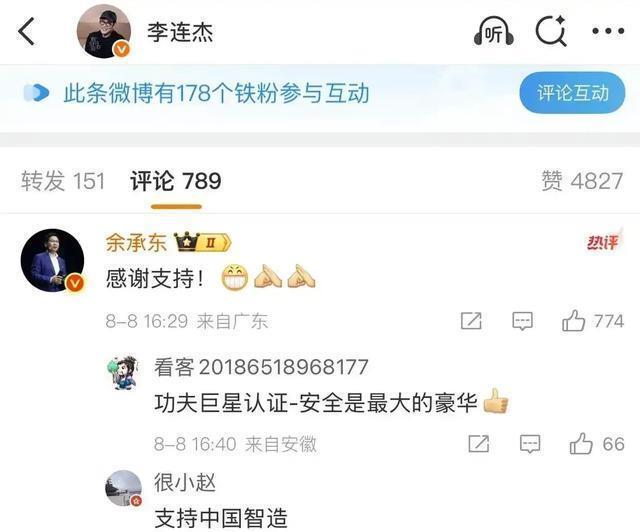Open 很小赵's profile avatar

click(x=124, y=489)
